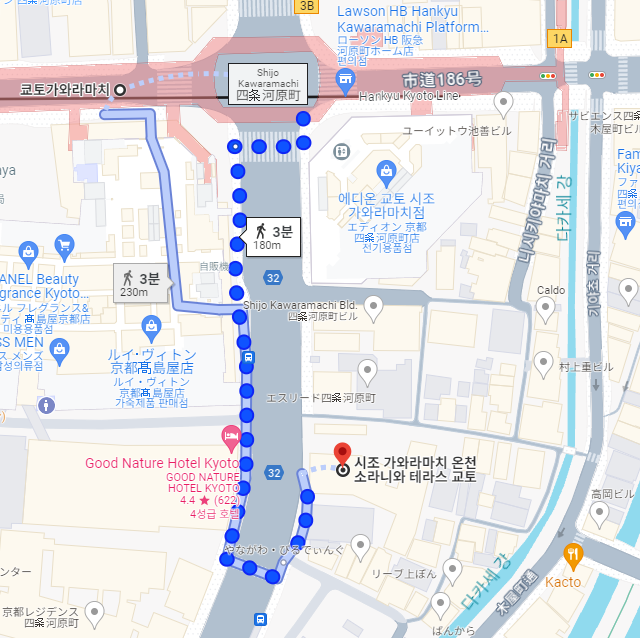Tap the Shijo Kawaramachi Bld. pin
The image size is (640, 638).
pos(374,306)
